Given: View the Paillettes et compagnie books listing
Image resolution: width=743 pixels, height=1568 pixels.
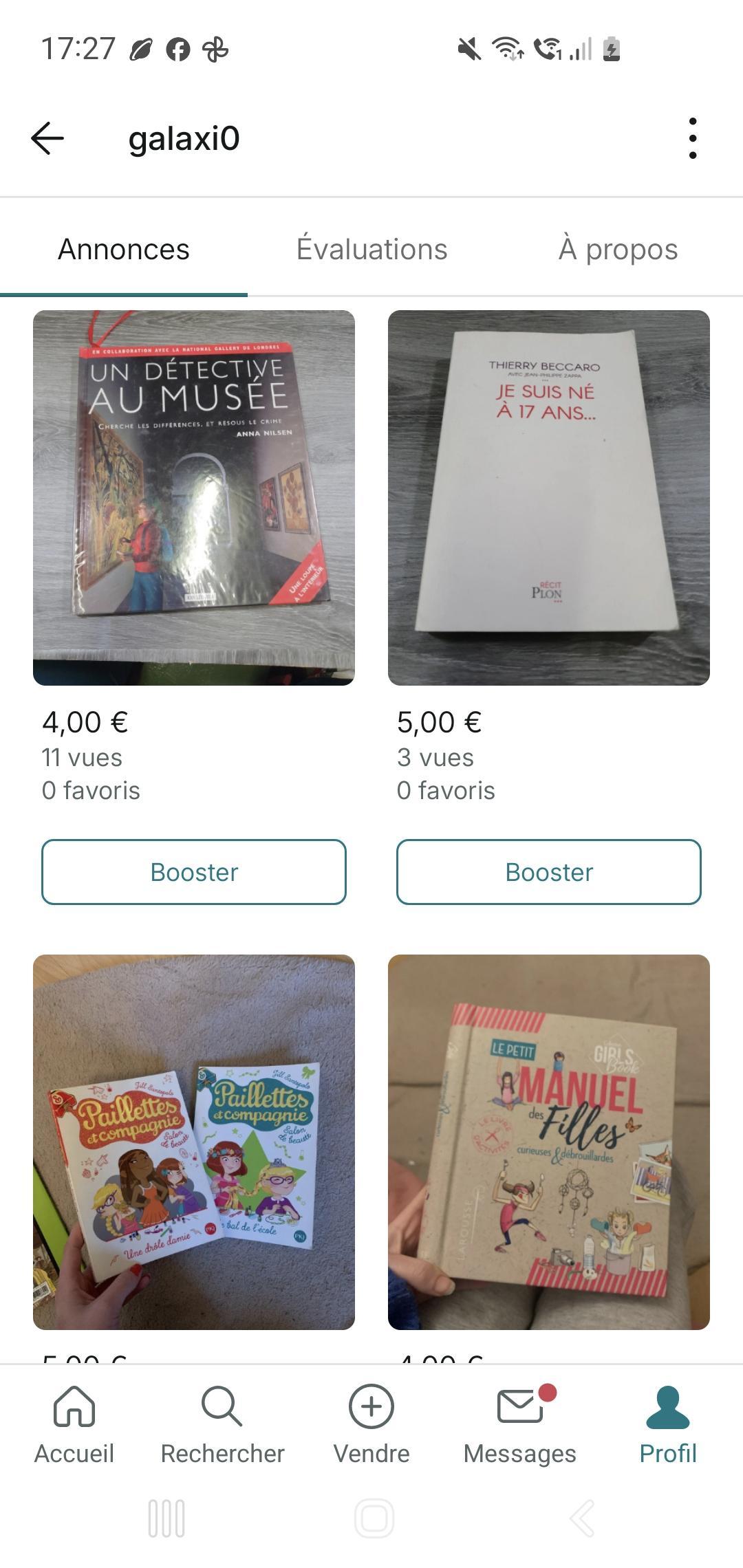Looking at the screenshot, I should 194,1142.
